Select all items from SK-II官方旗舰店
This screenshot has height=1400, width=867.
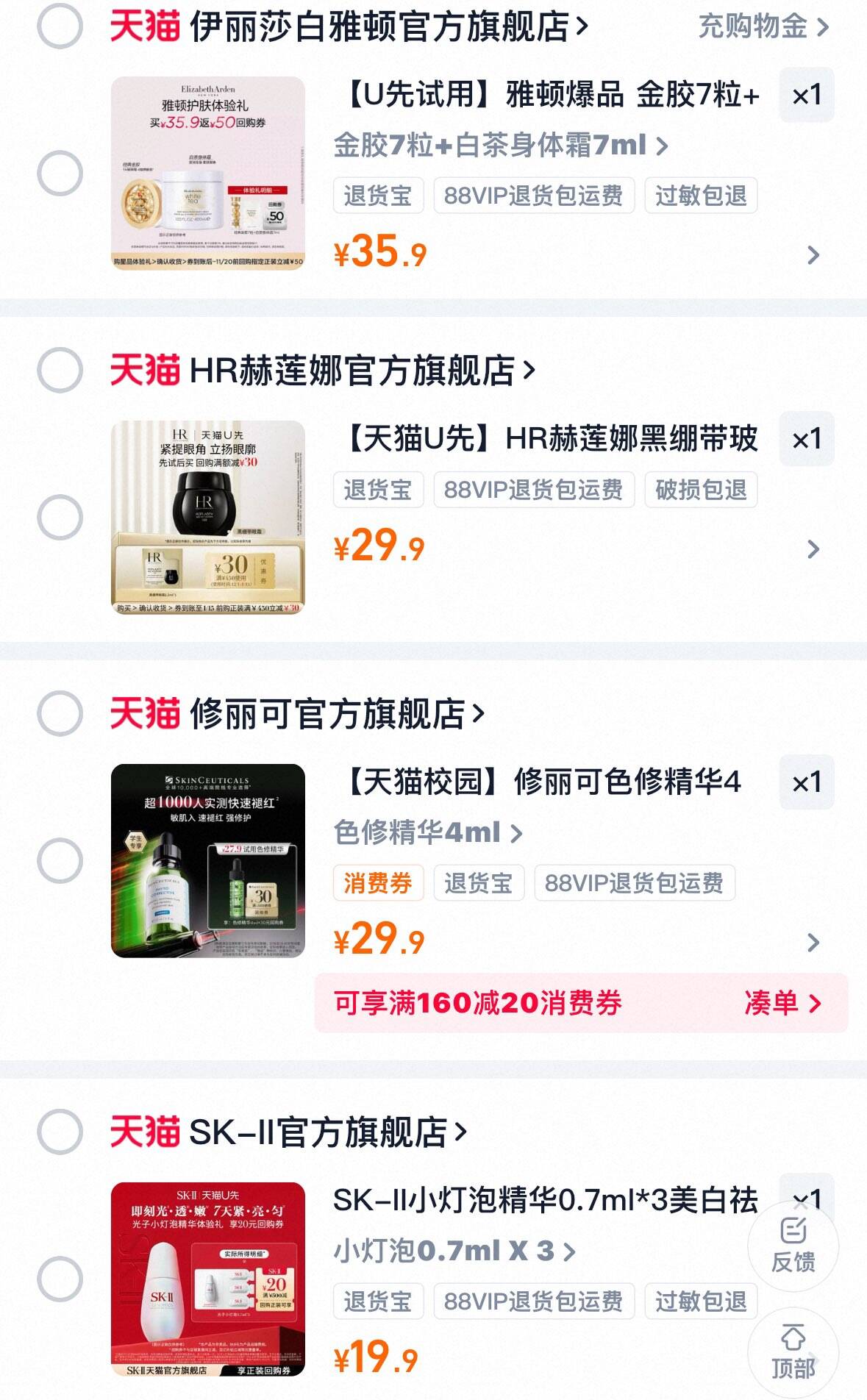(60, 1132)
